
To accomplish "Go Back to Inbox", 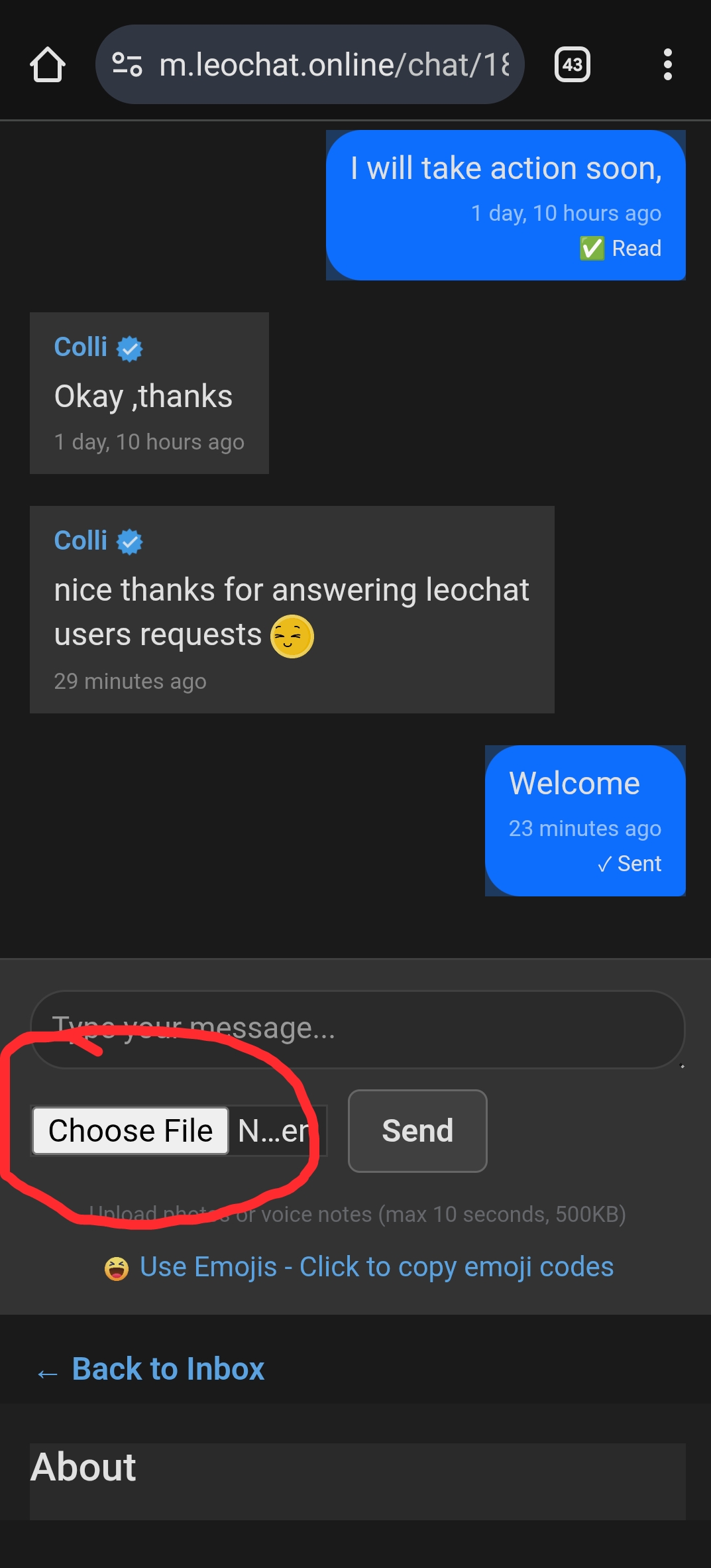I will point(167,1369).
